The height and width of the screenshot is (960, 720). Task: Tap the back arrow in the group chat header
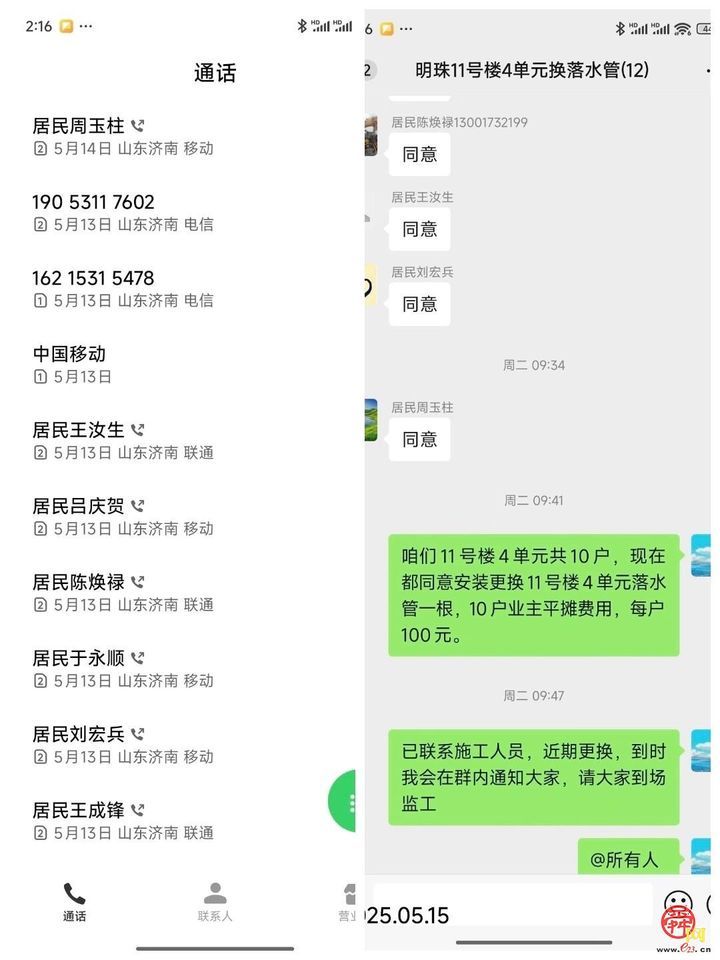click(368, 70)
